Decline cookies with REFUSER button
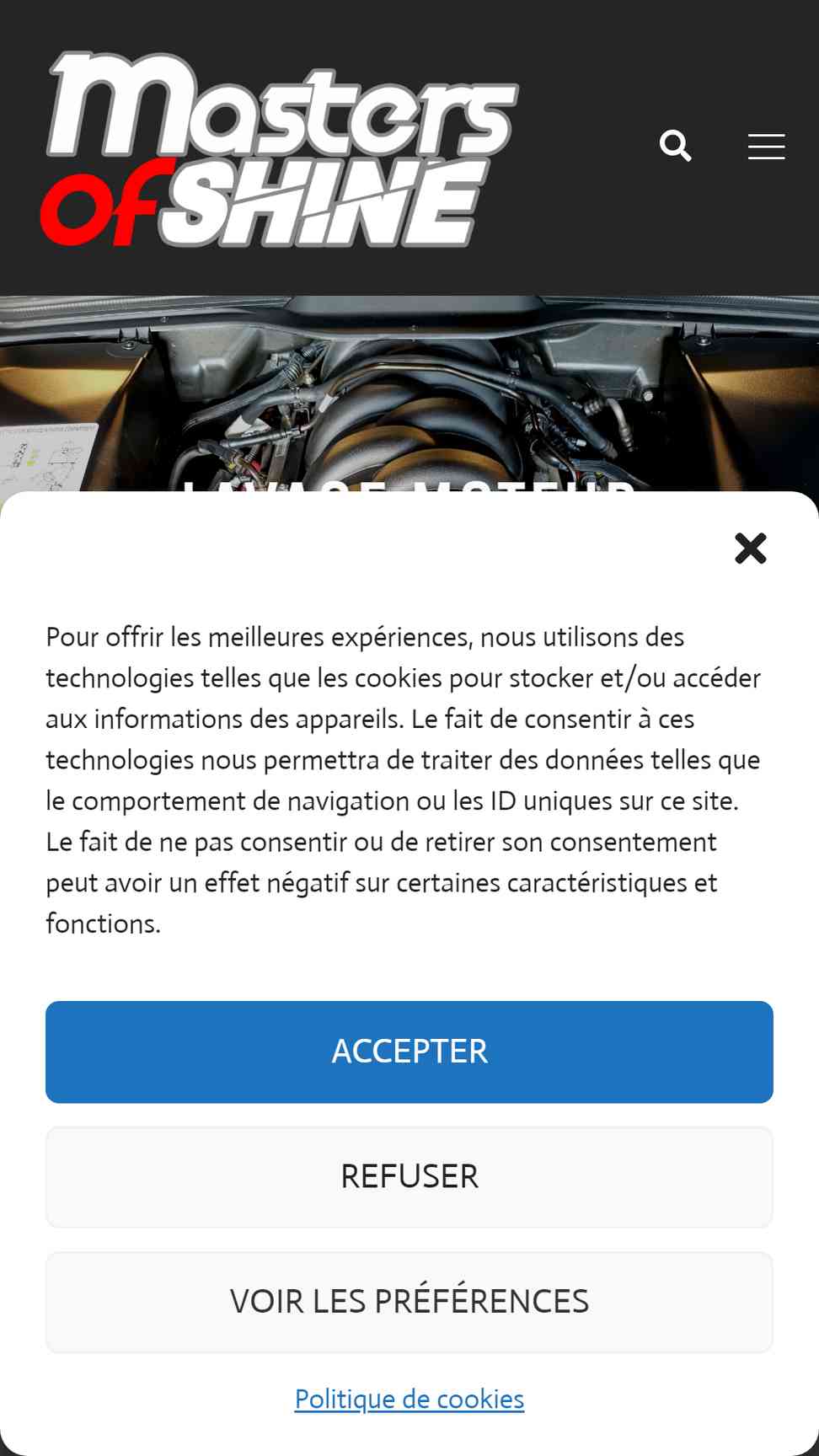Image resolution: width=819 pixels, height=1456 pixels. click(x=409, y=1176)
